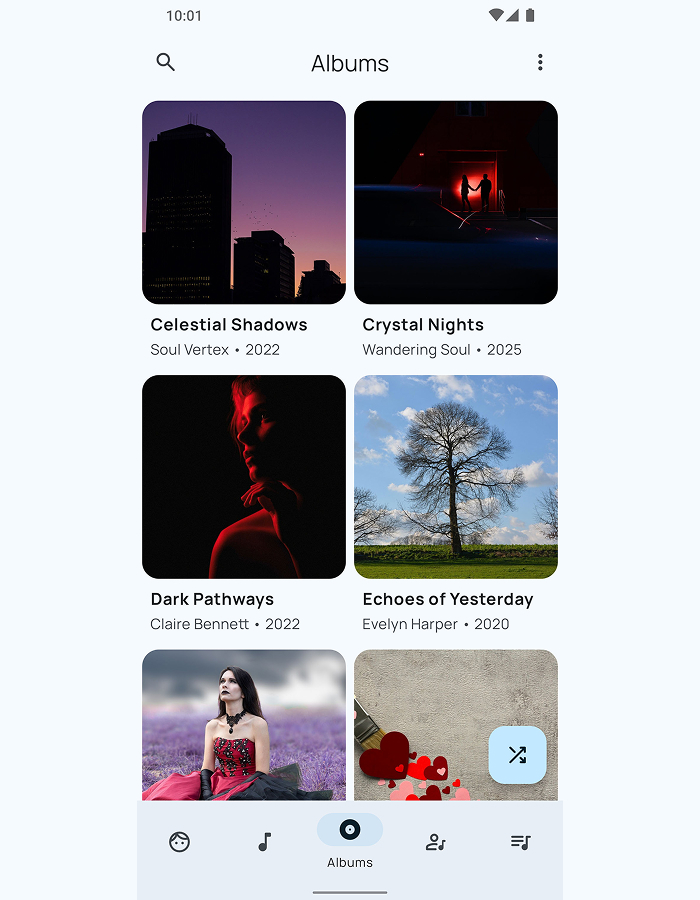700x900 pixels.
Task: Open the three-dot overflow menu
Action: tap(540, 63)
